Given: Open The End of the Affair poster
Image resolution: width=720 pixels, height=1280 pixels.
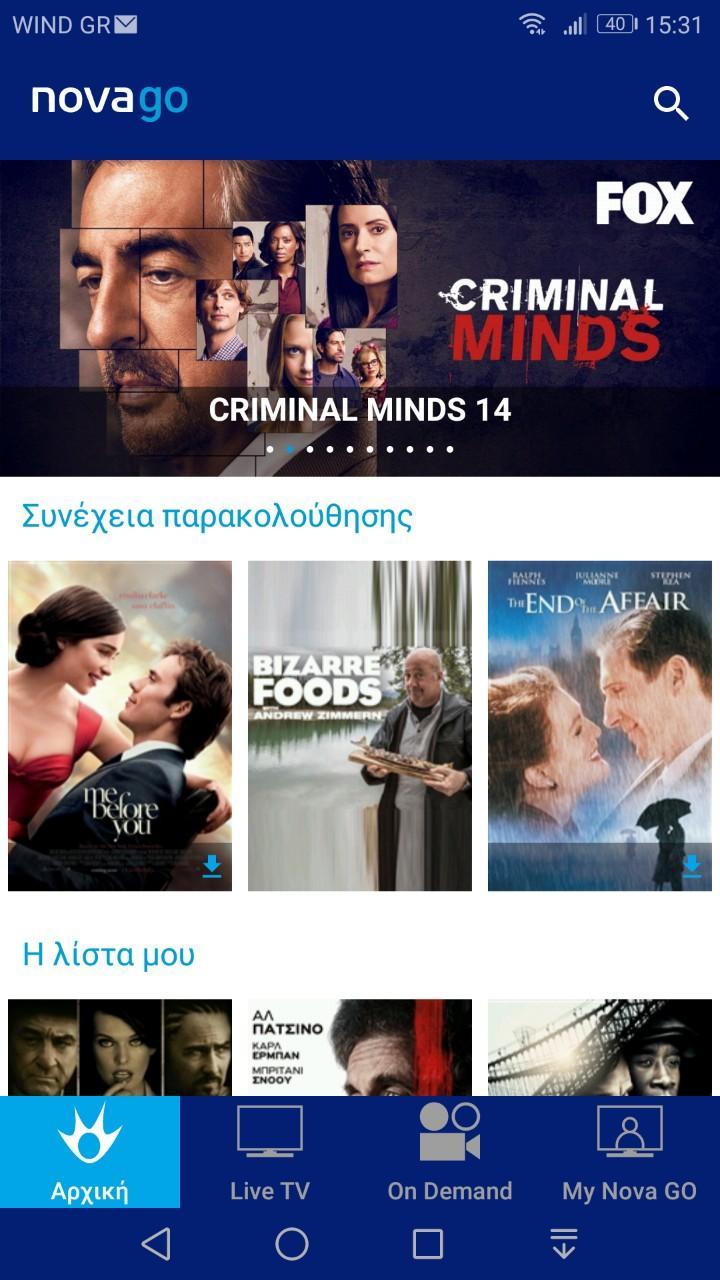Looking at the screenshot, I should [x=600, y=725].
